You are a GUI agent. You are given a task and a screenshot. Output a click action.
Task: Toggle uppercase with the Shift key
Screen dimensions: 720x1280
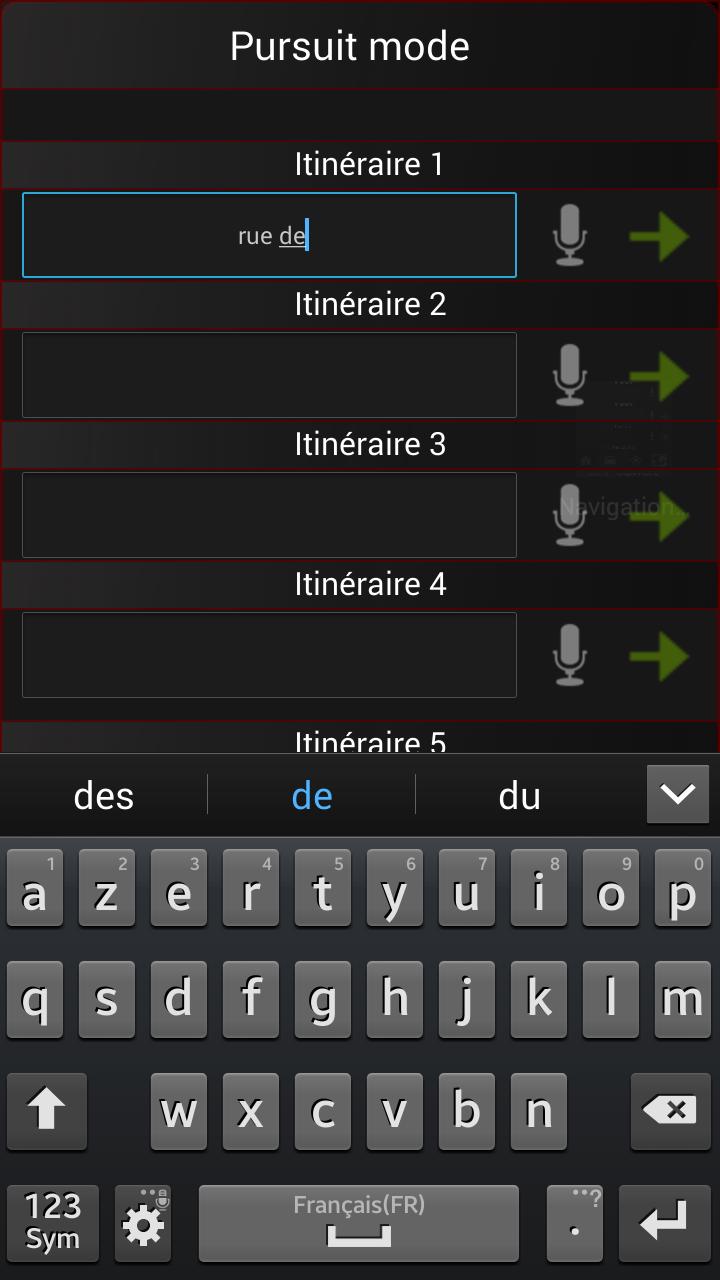47,1110
